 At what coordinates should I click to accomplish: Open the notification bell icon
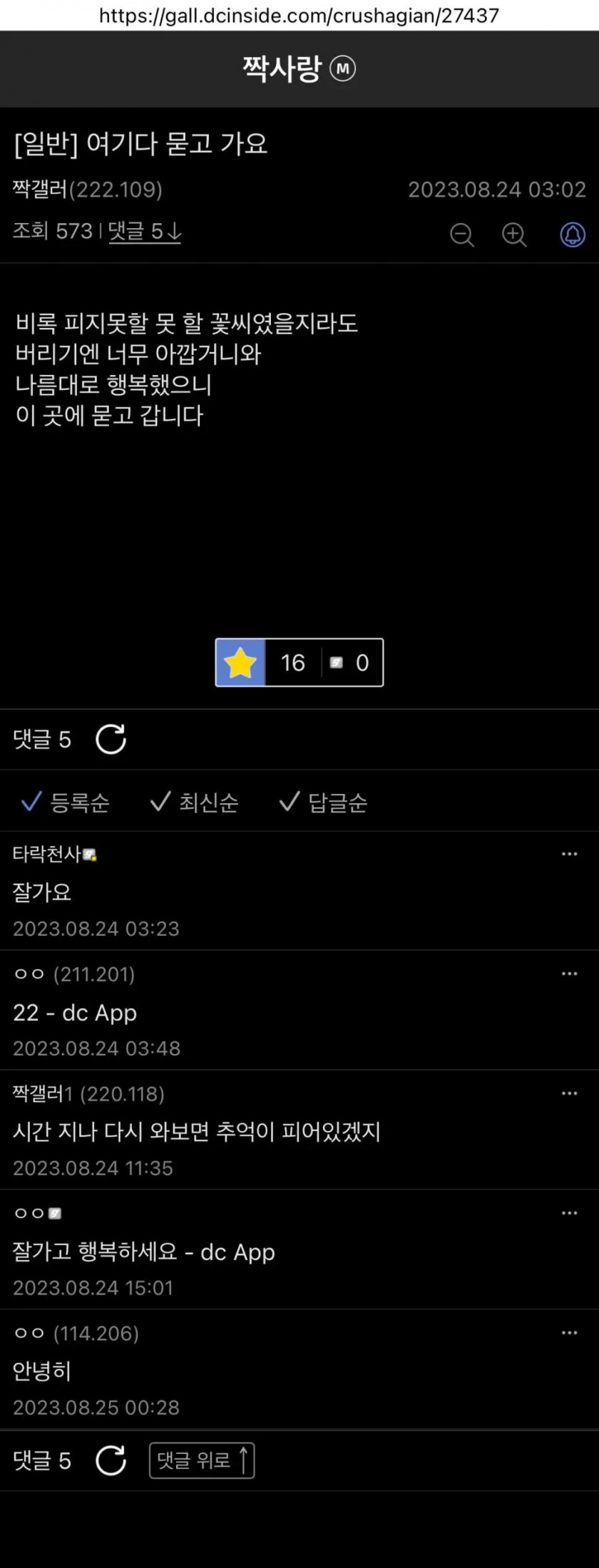(572, 234)
